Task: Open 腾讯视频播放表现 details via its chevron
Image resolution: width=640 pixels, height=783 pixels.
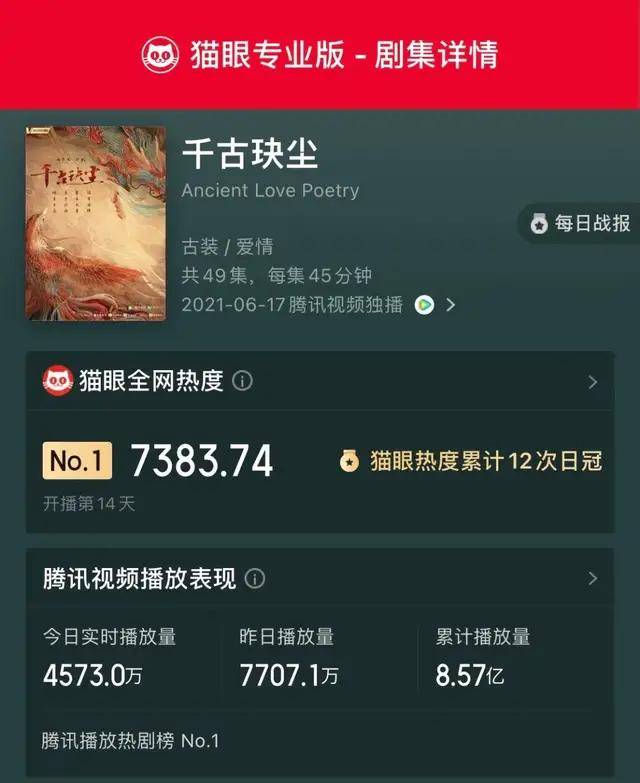Action: tap(592, 578)
